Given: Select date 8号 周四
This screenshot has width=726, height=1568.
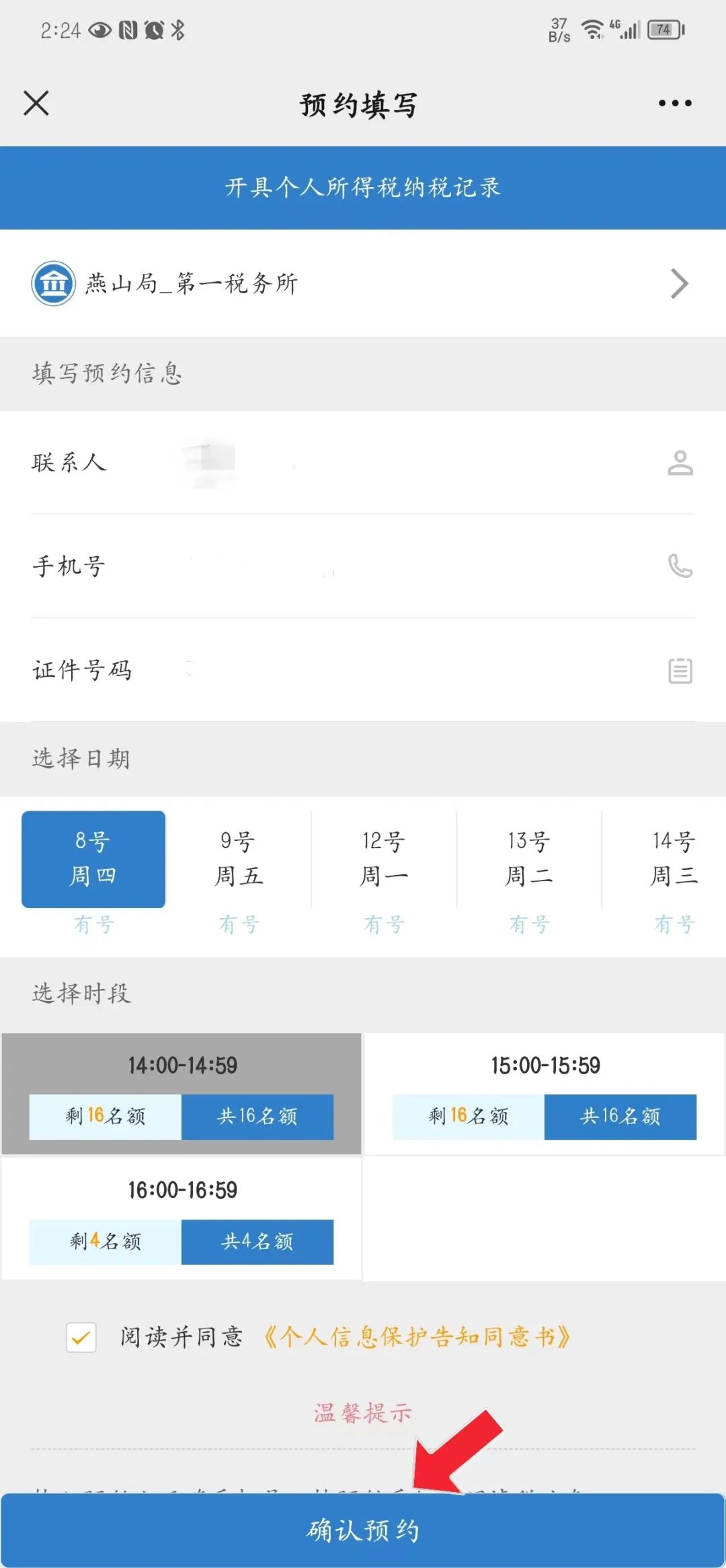Looking at the screenshot, I should 93,859.
